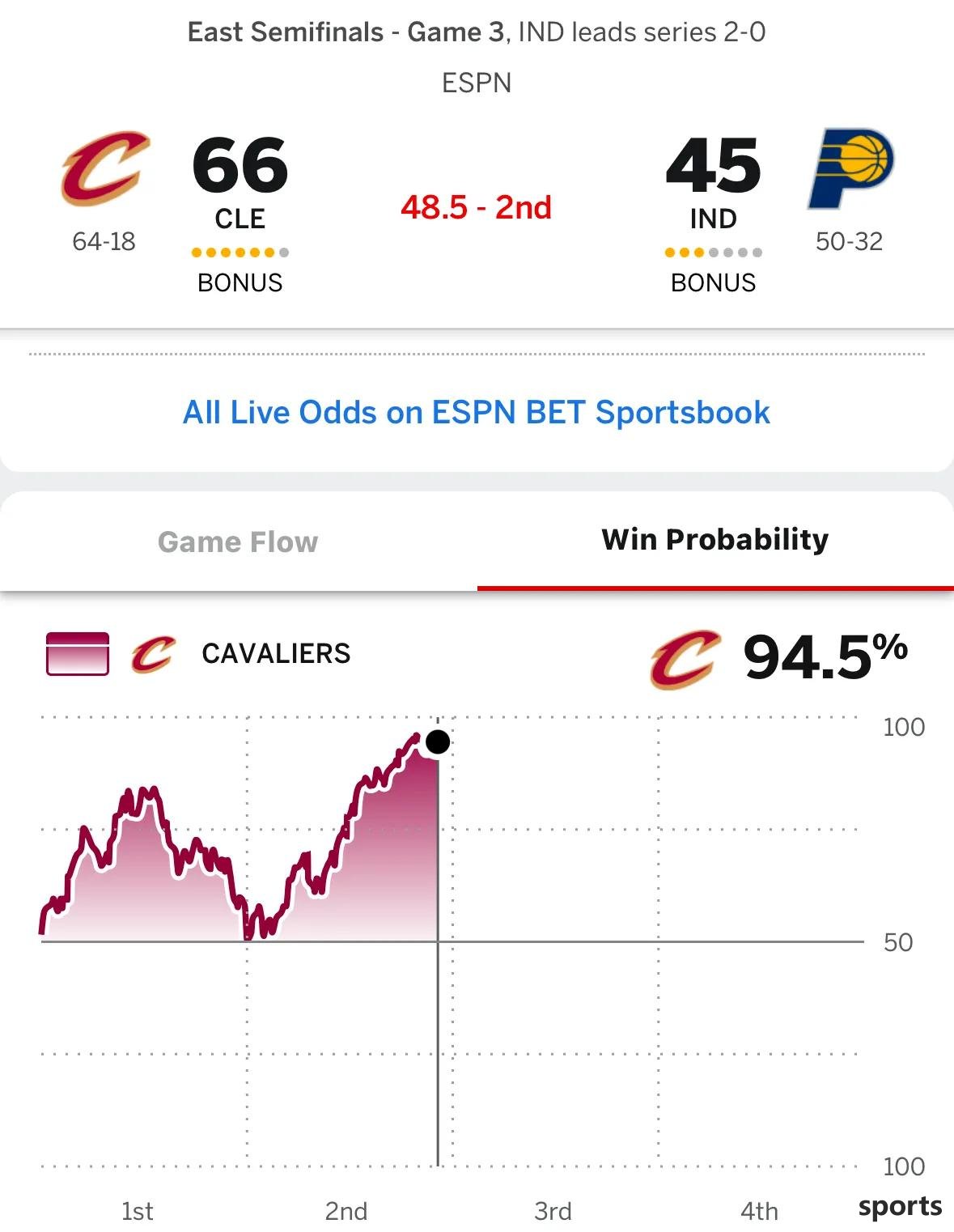Open the Cavaliers team page from logo
Screen dimensions: 954x1232
105,168
